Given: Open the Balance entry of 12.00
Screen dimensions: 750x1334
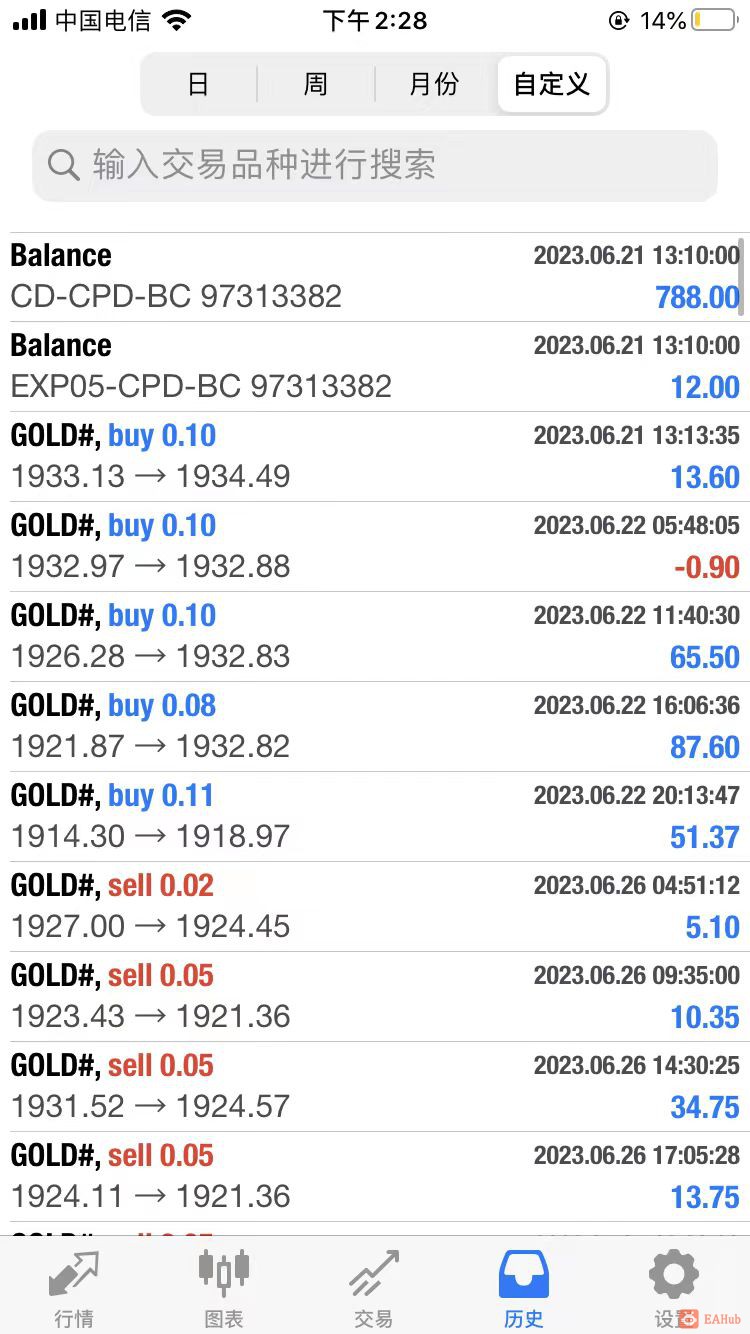Looking at the screenshot, I should [375, 367].
